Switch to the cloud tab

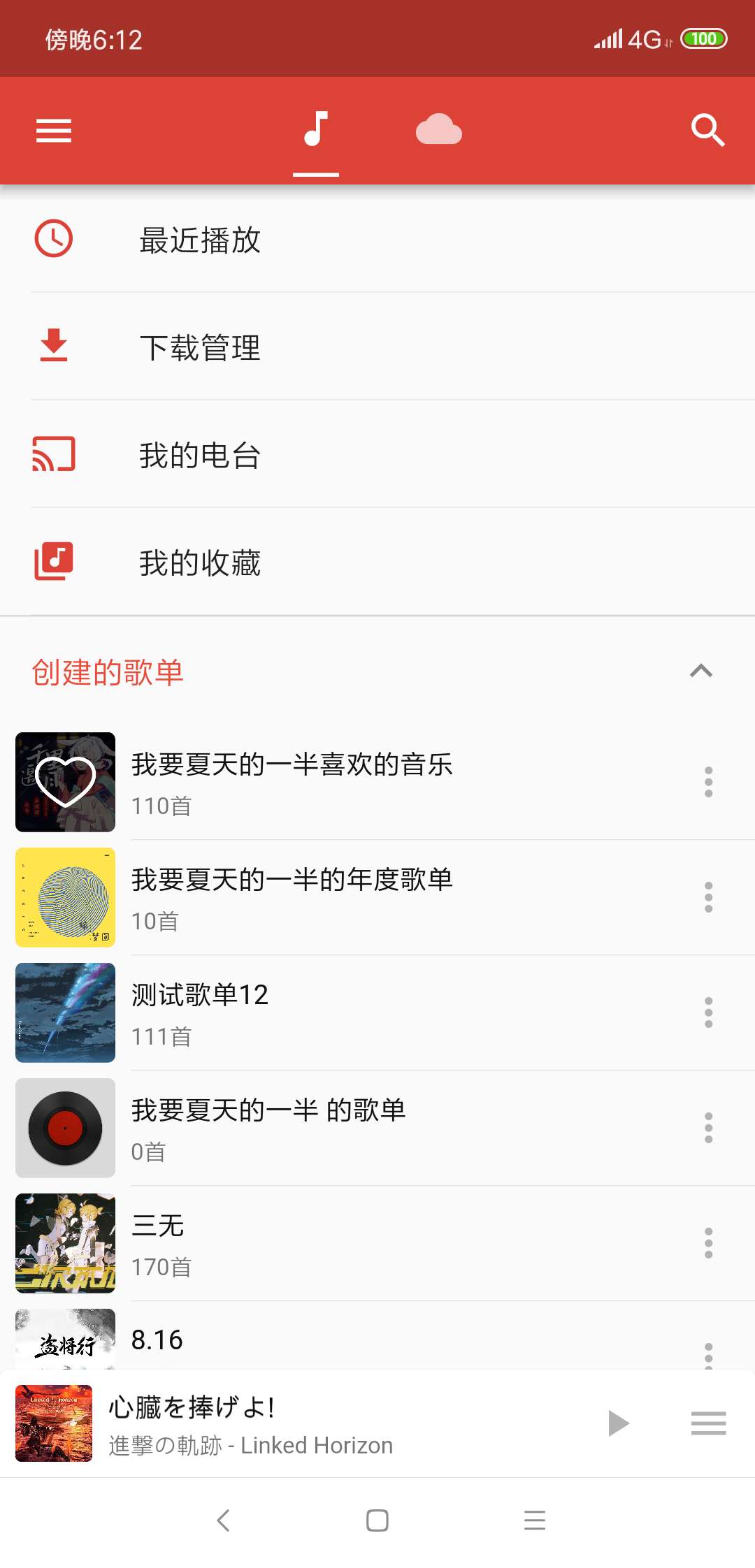pos(438,130)
